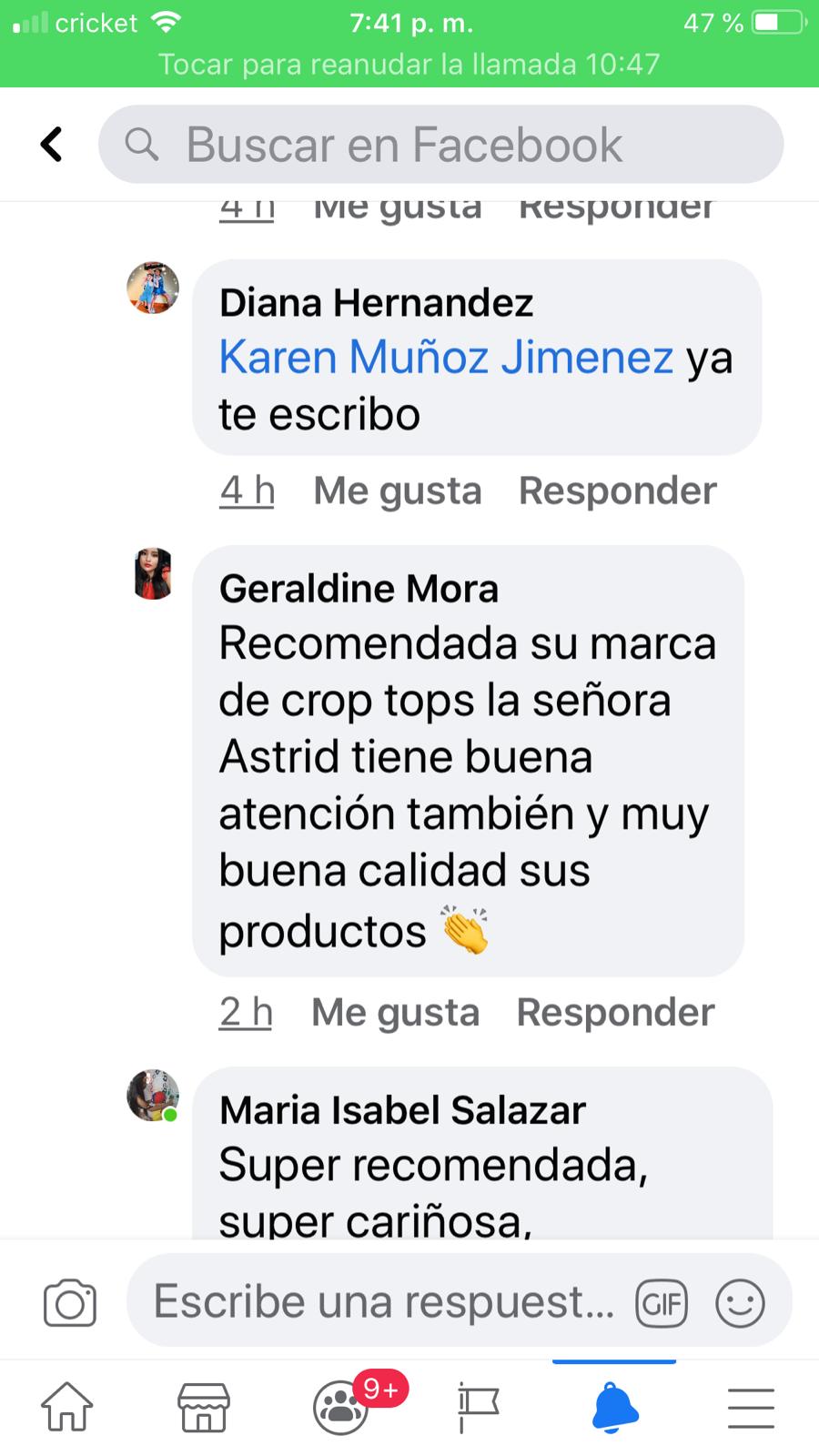Open Geraldine Mora's profile picture
Screen dimensions: 819x1456
click(x=153, y=573)
